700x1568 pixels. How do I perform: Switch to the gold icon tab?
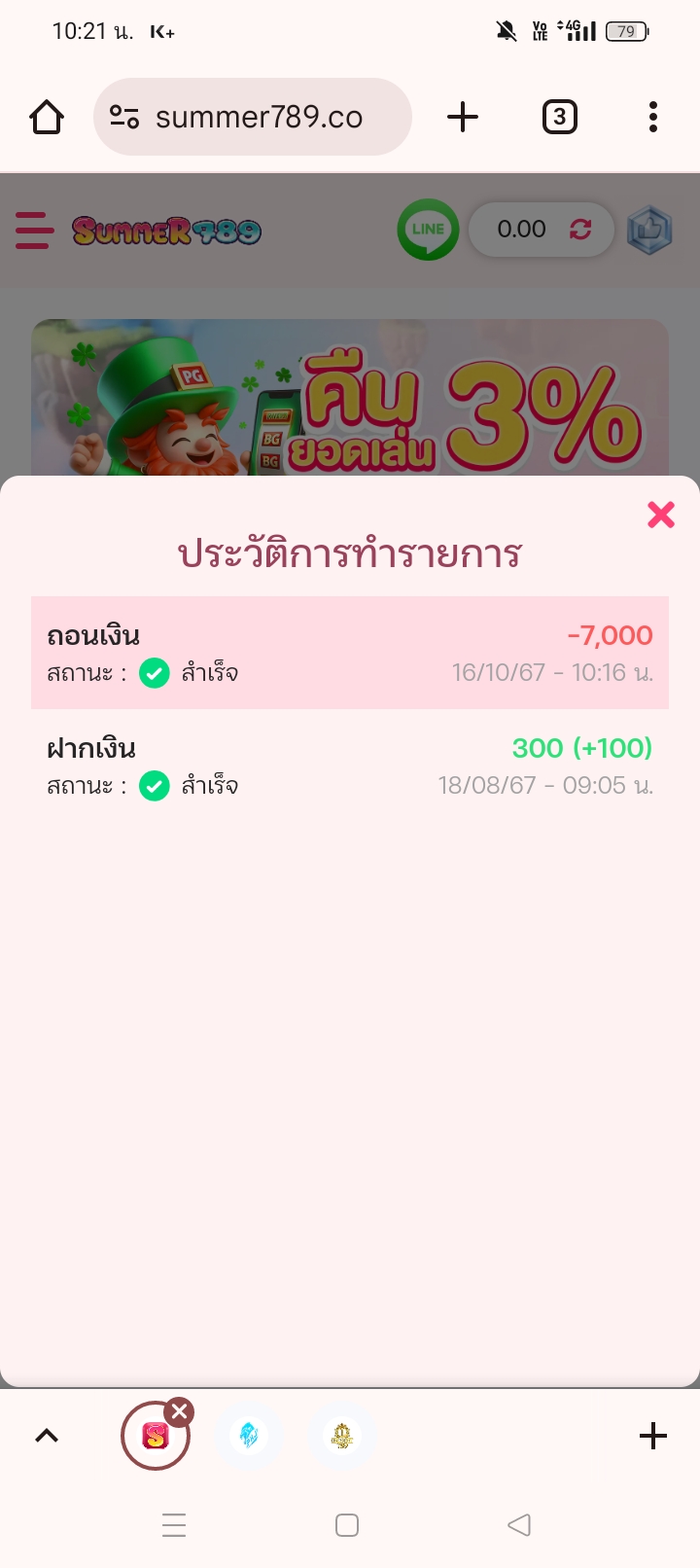click(342, 1436)
